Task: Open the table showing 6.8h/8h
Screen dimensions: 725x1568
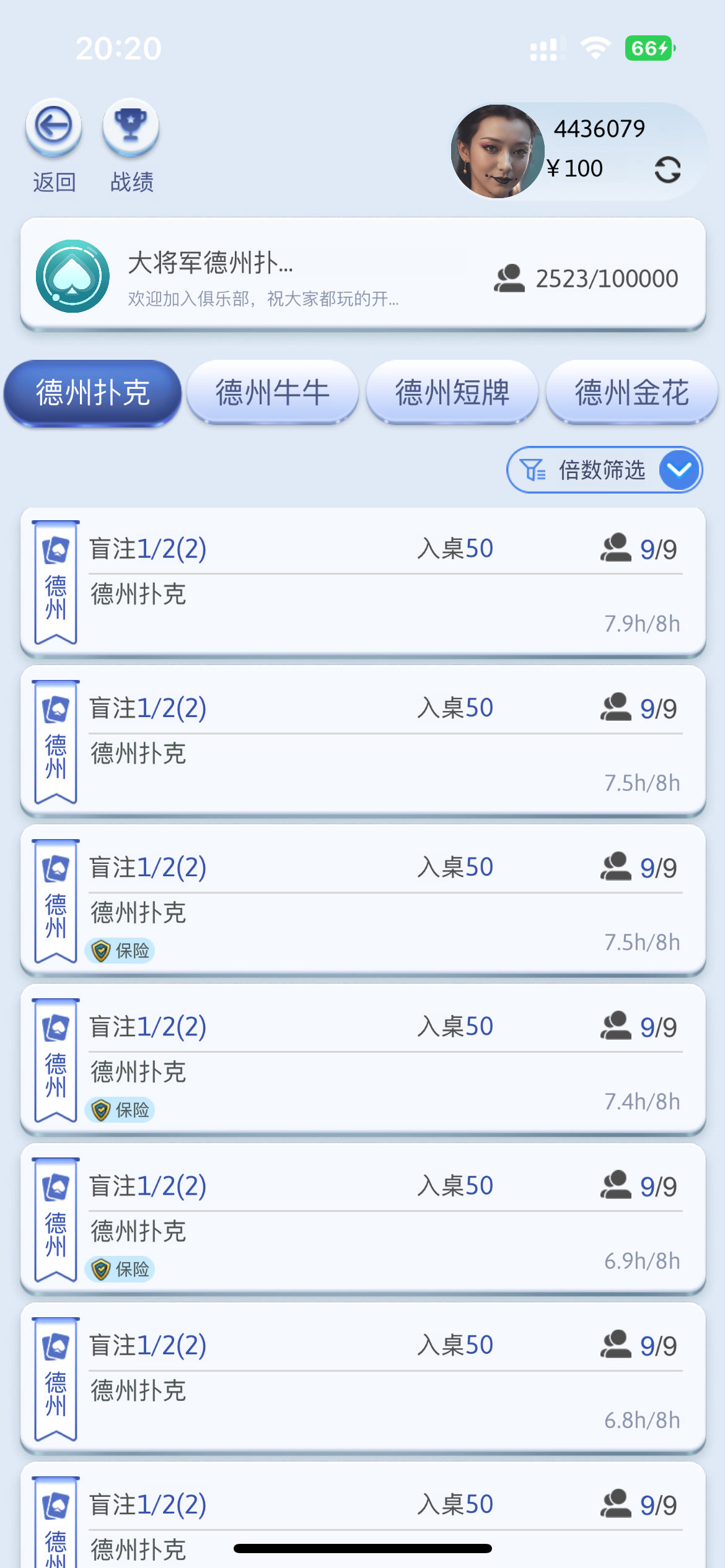Action: pos(363,1379)
